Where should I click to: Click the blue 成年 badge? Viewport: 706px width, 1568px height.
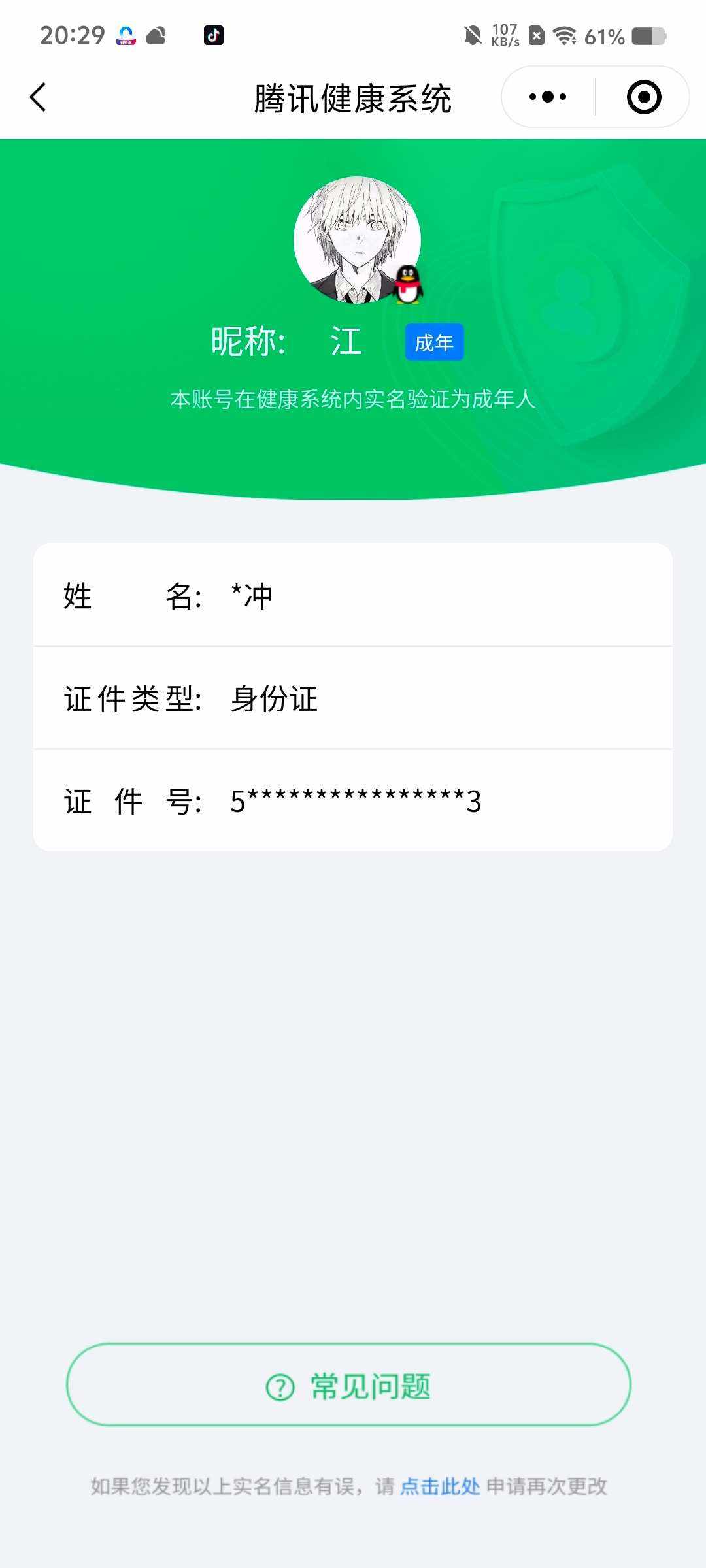[435, 342]
